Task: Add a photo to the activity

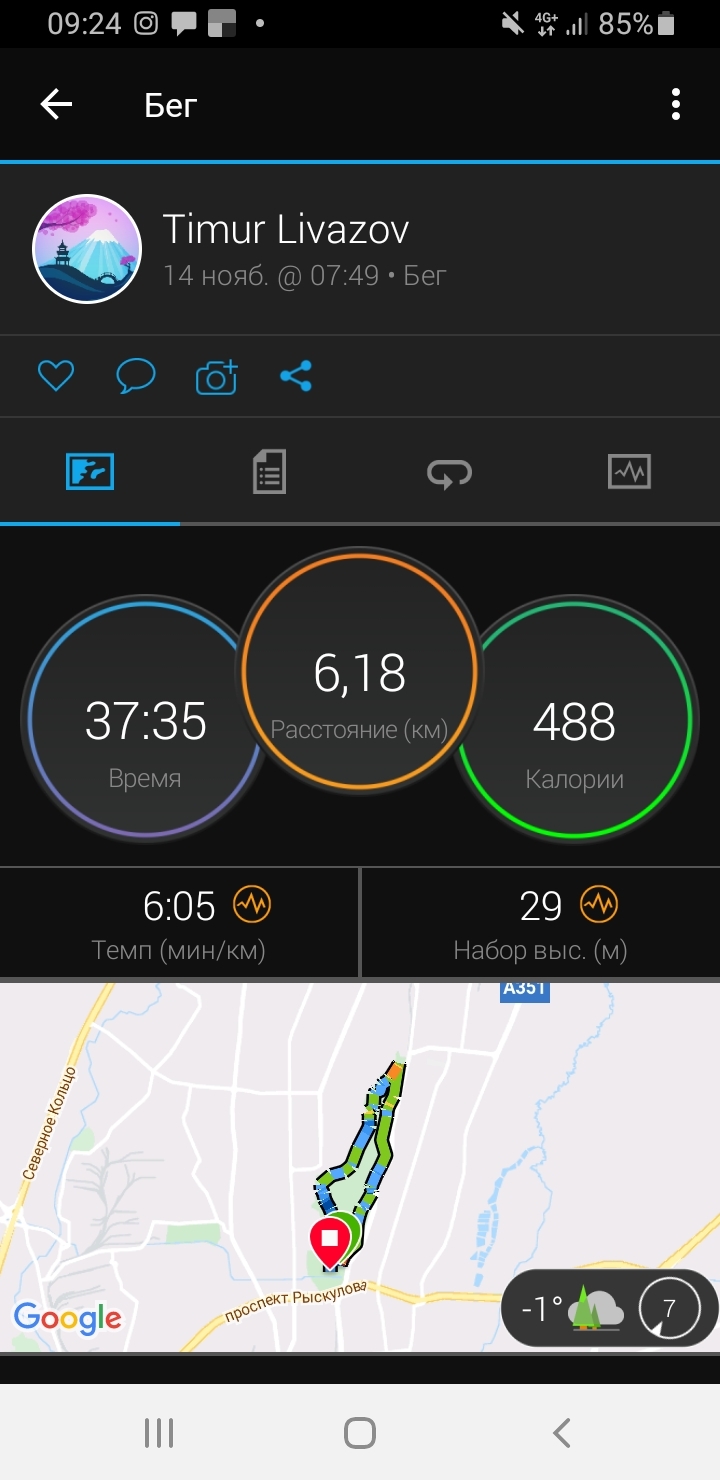Action: [216, 377]
